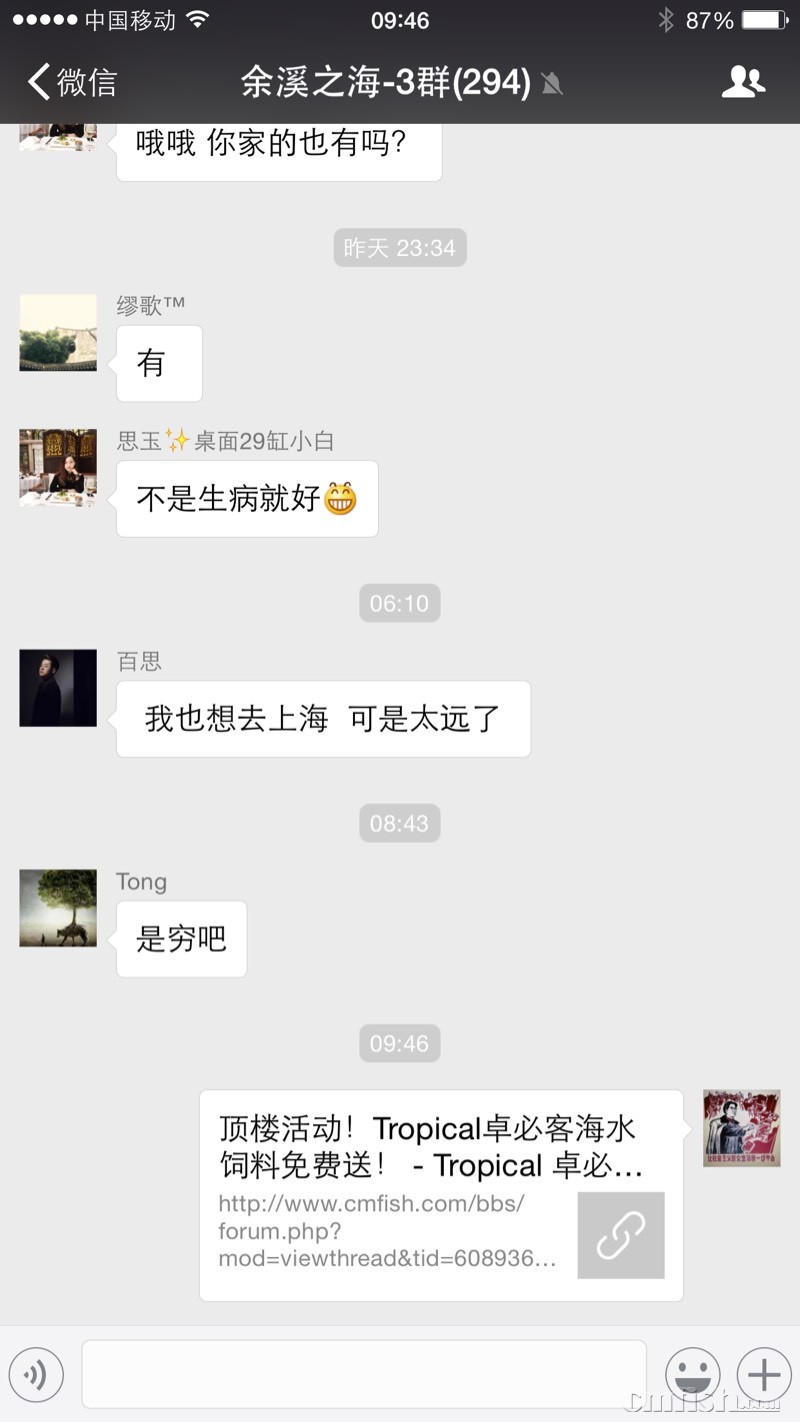Switch to voice message input
The height and width of the screenshot is (1423, 800).
[36, 1375]
